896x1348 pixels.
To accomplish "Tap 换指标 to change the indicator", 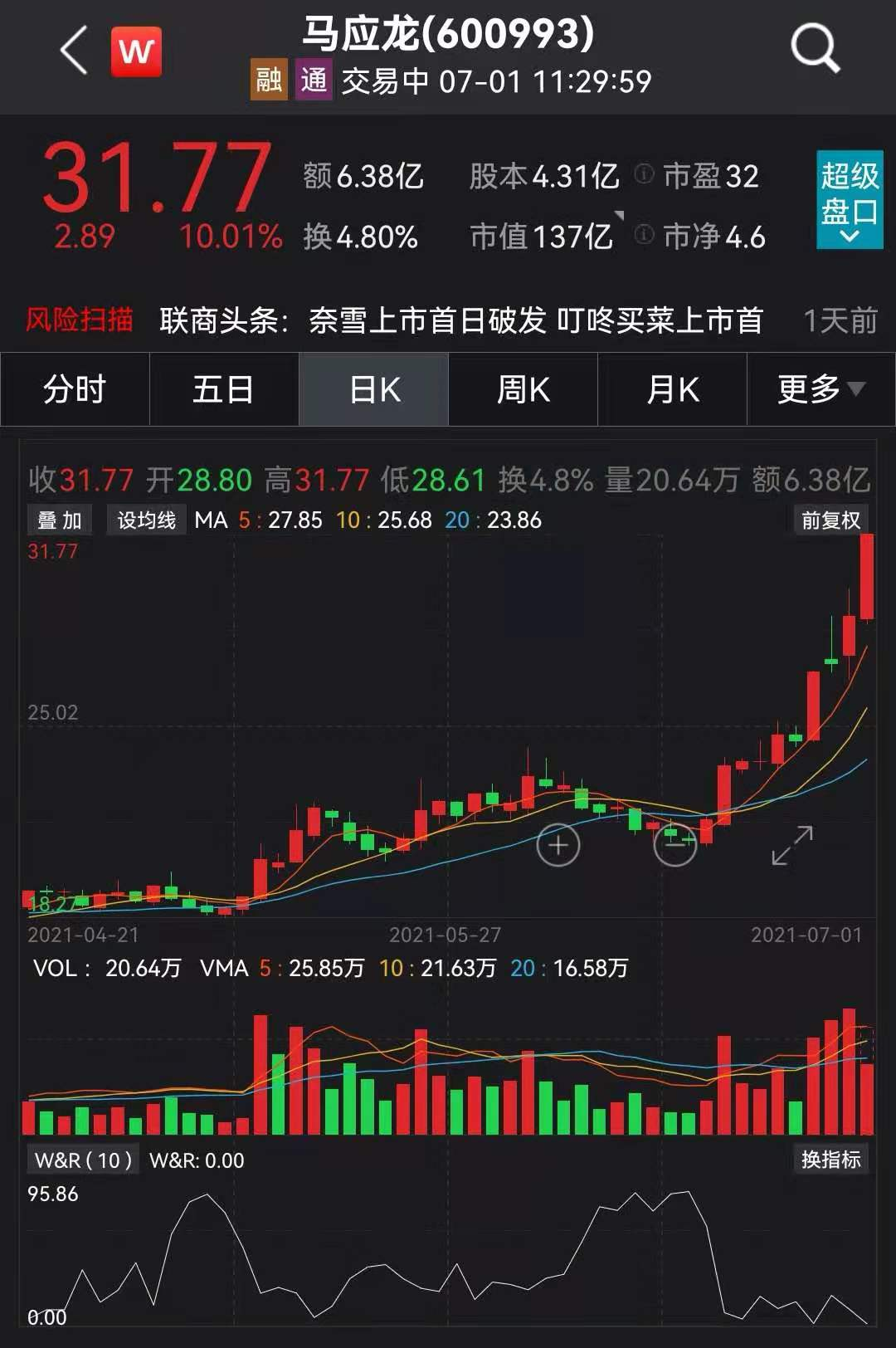I will coord(830,1160).
